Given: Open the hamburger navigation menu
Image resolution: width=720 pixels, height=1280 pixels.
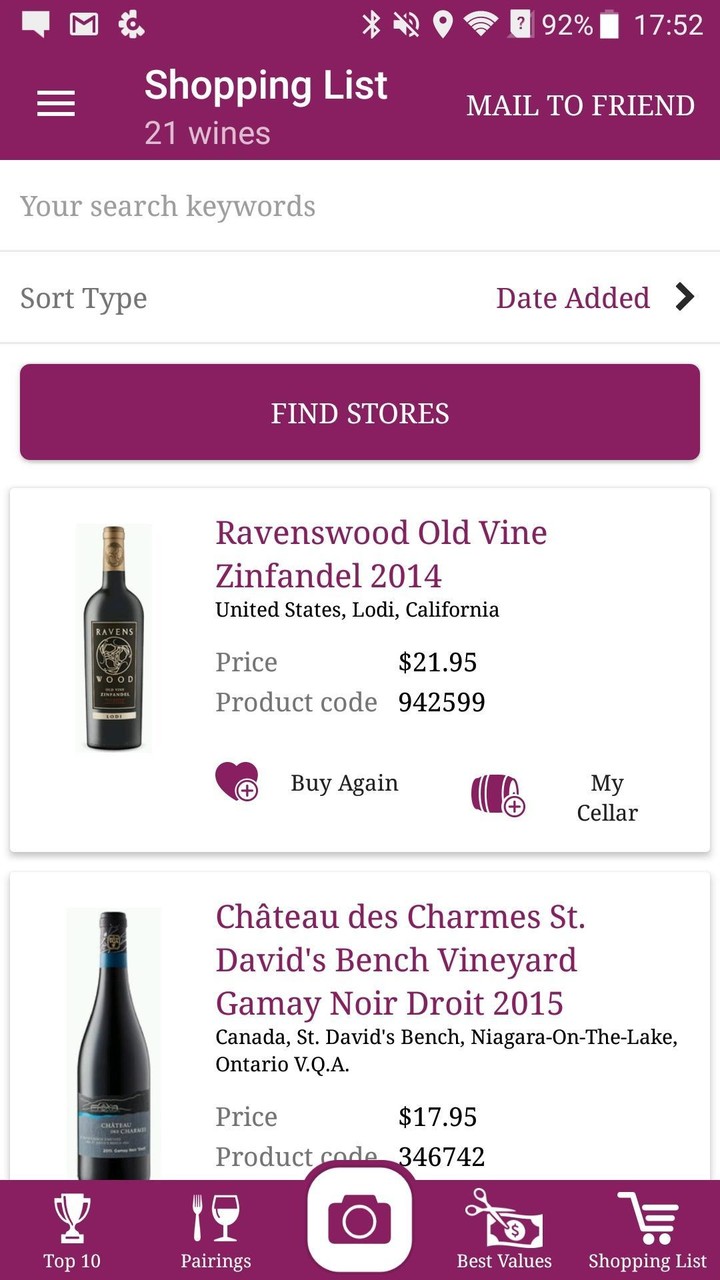Looking at the screenshot, I should [56, 103].
